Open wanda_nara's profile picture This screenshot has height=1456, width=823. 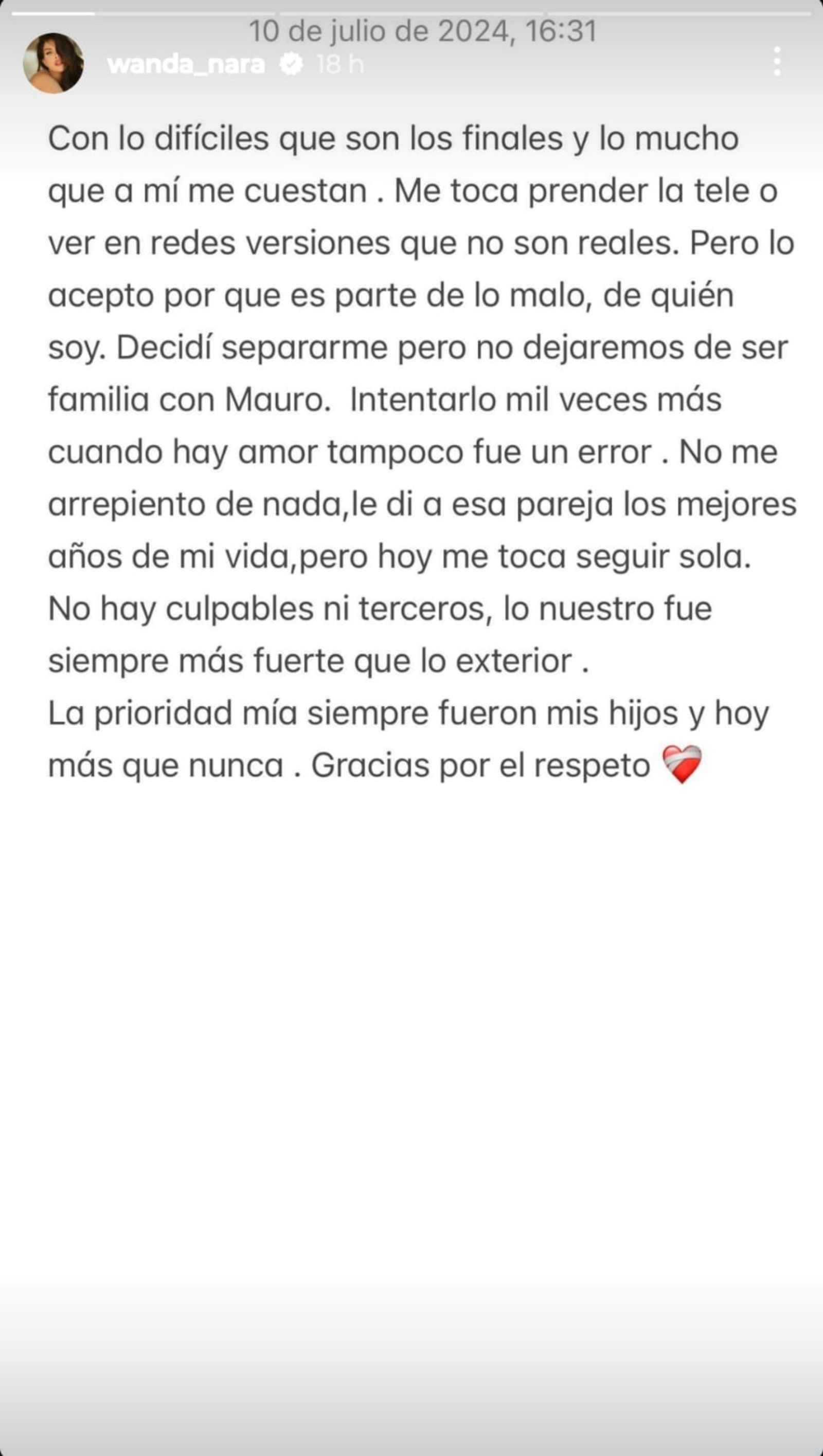[53, 63]
